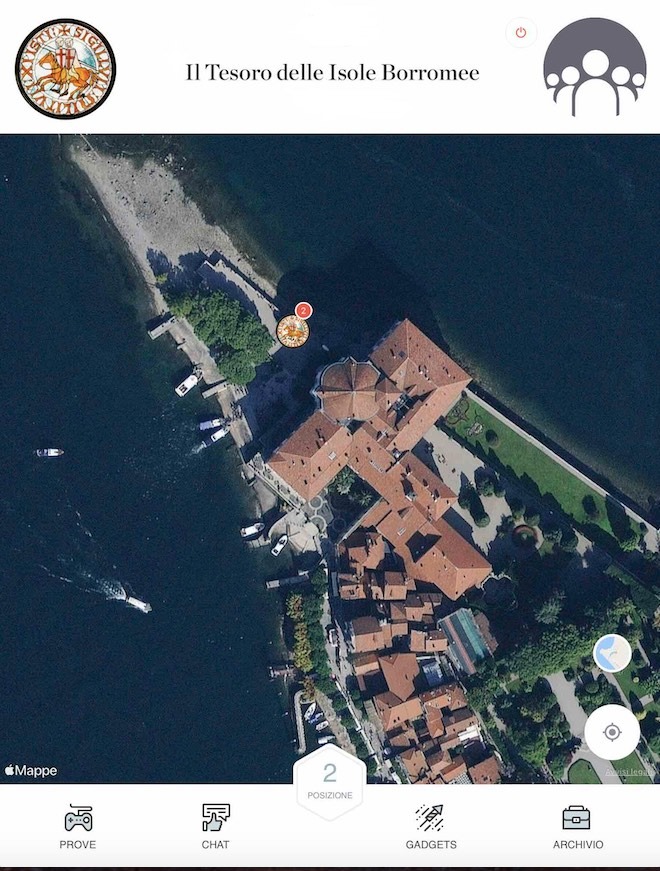The width and height of the screenshot is (660, 871).
Task: Open the map marker with badge 2
Action: pyautogui.click(x=293, y=329)
